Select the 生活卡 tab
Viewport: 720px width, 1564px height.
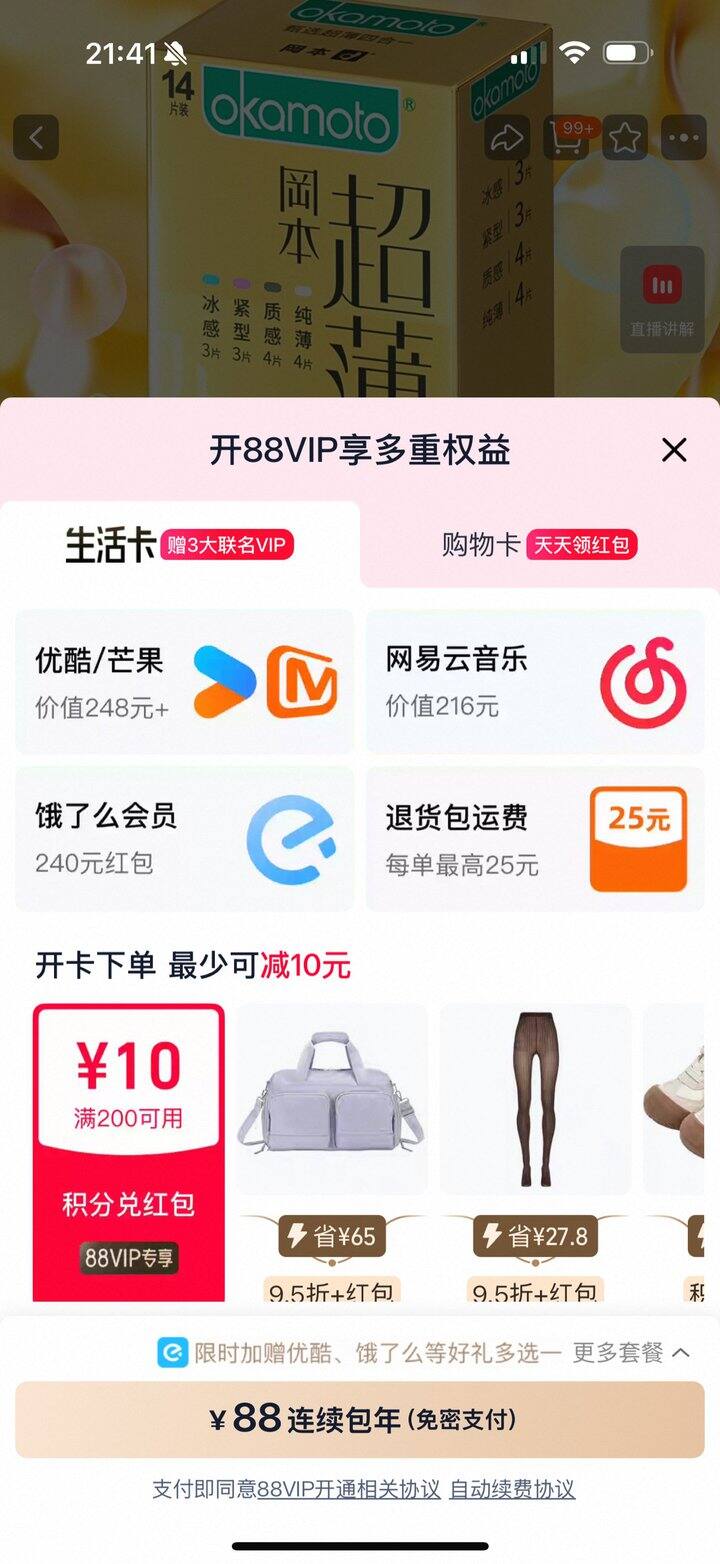(108, 542)
